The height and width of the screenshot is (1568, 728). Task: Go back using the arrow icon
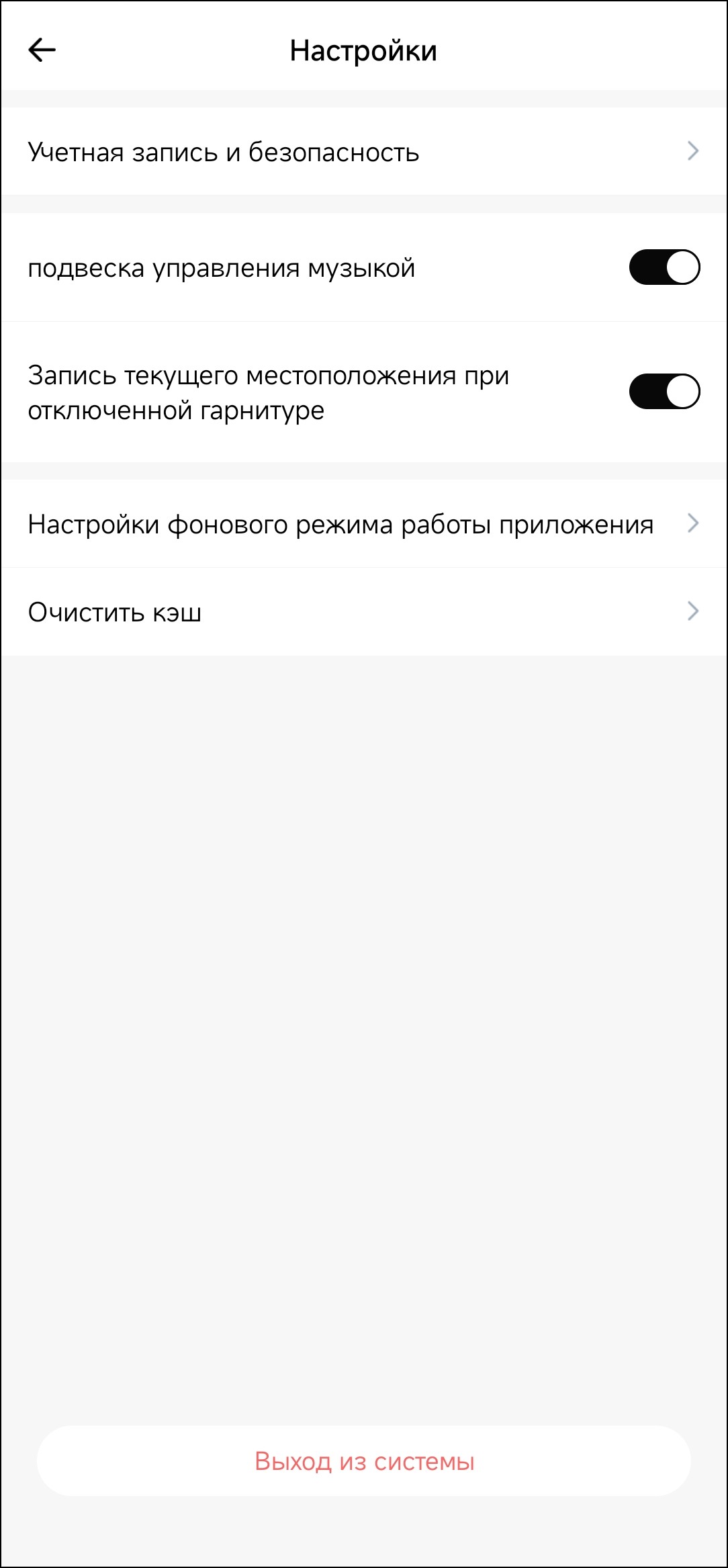(x=42, y=50)
